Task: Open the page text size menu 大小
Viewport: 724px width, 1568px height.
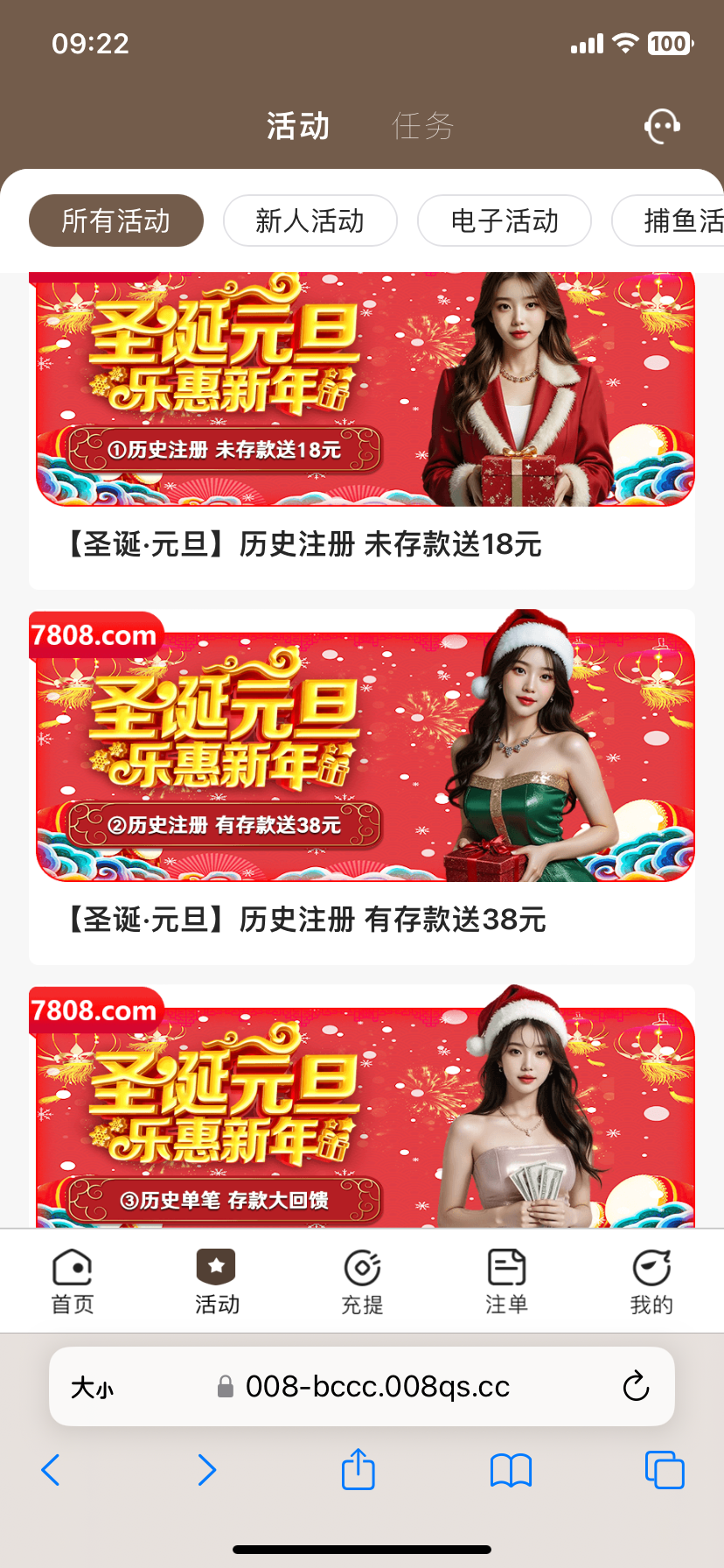Action: 92,1388
